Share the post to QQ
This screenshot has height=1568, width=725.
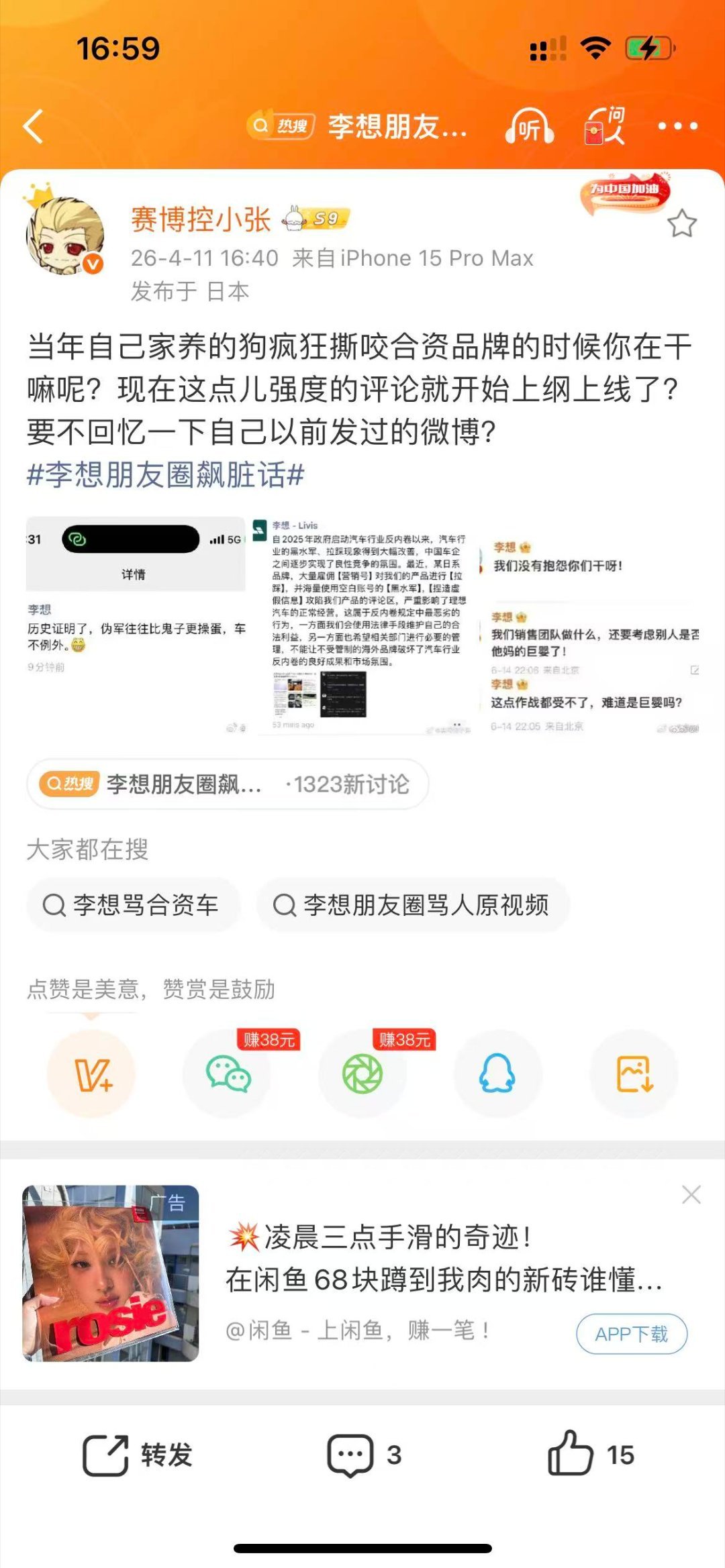click(497, 1074)
